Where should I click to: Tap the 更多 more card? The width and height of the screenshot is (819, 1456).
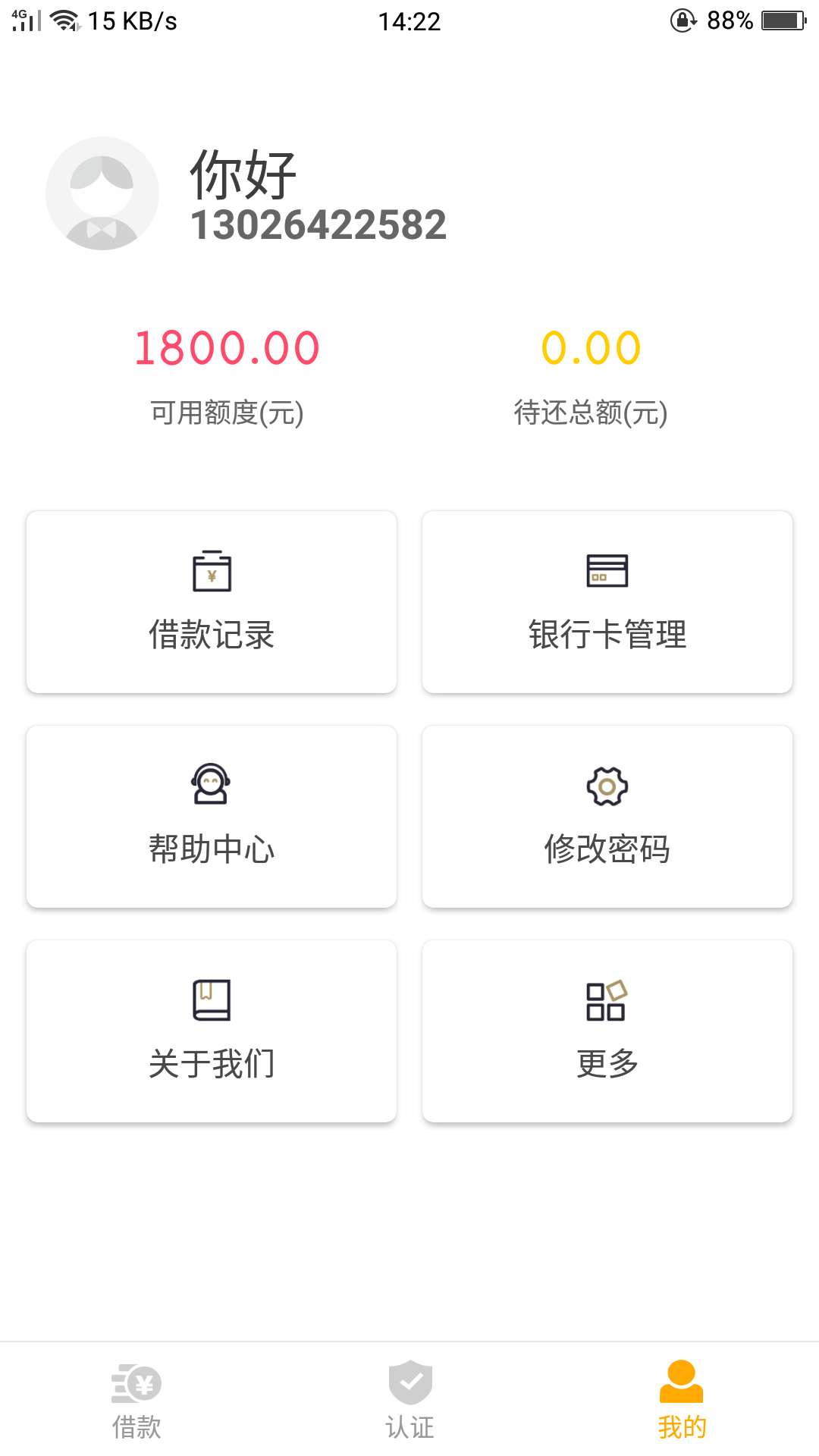607,1031
